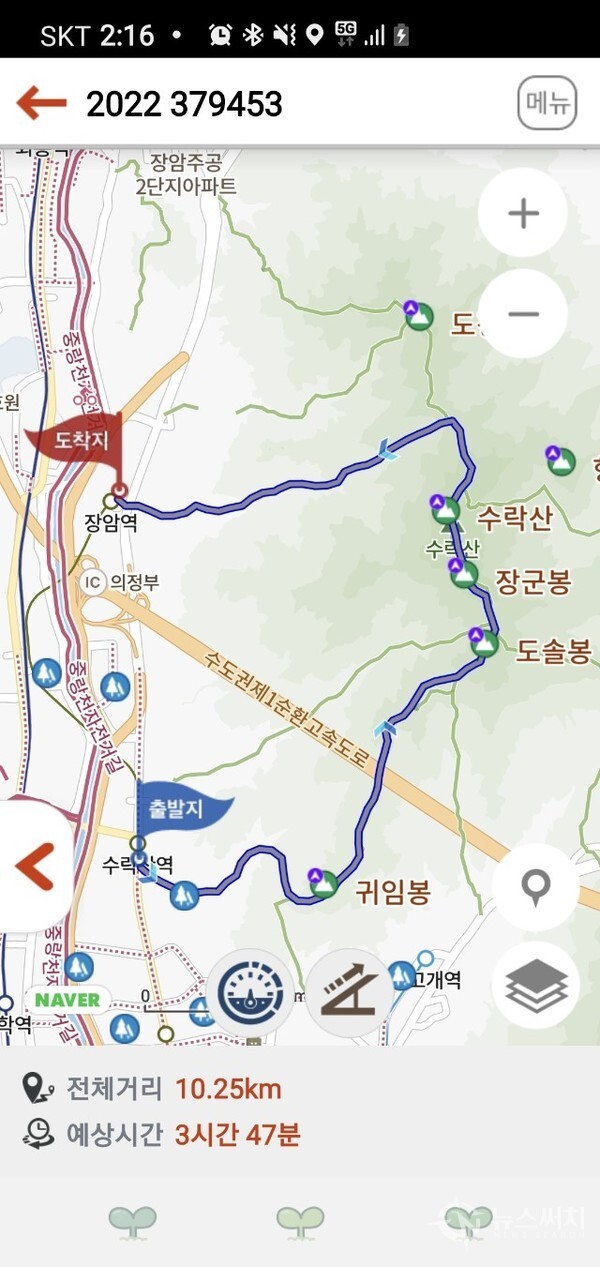The height and width of the screenshot is (1267, 600).
Task: Open the speedometer gauge button
Action: [x=250, y=992]
